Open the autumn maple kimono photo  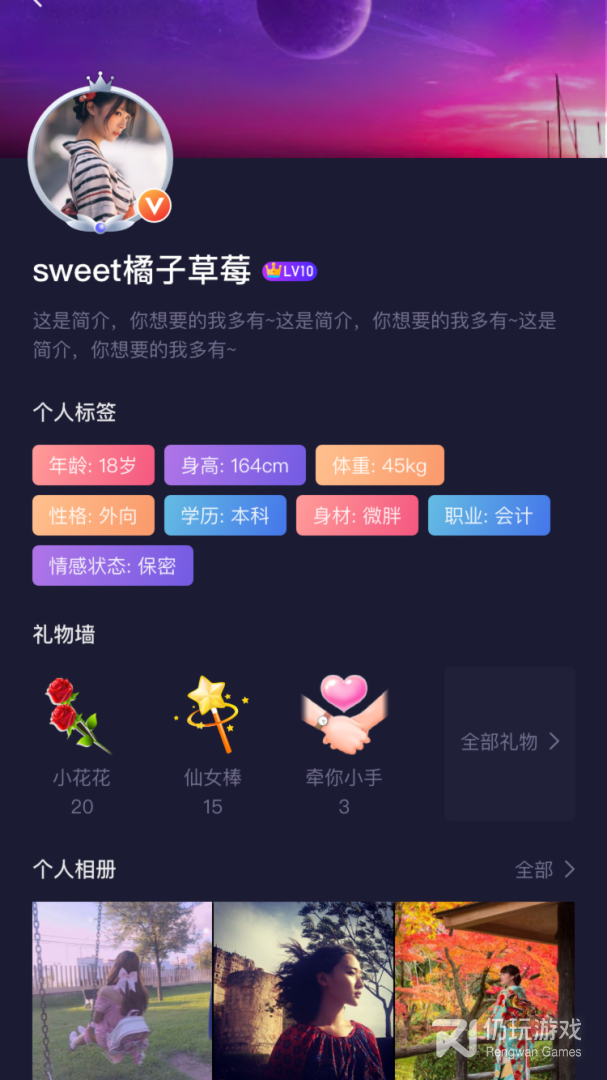485,990
